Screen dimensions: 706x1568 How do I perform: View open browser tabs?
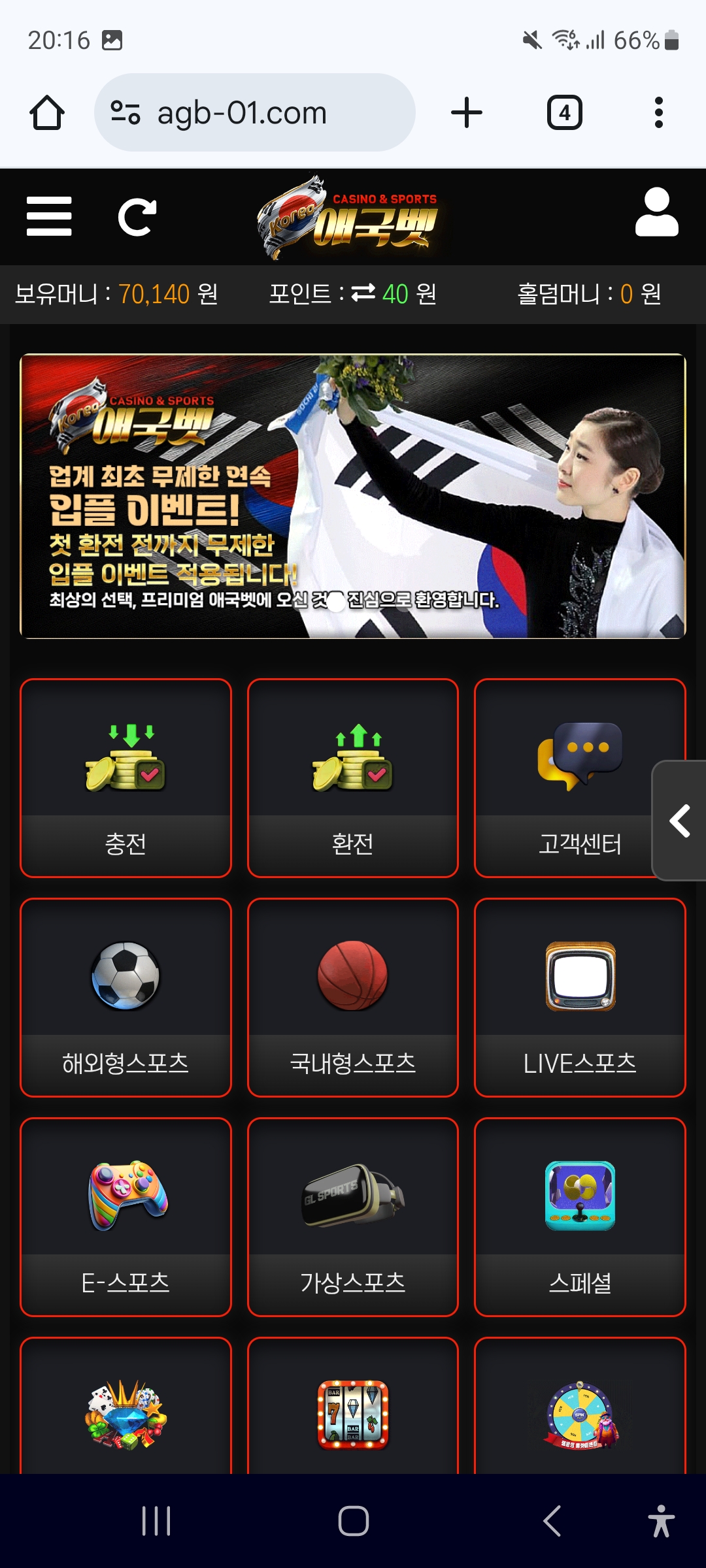click(x=564, y=112)
